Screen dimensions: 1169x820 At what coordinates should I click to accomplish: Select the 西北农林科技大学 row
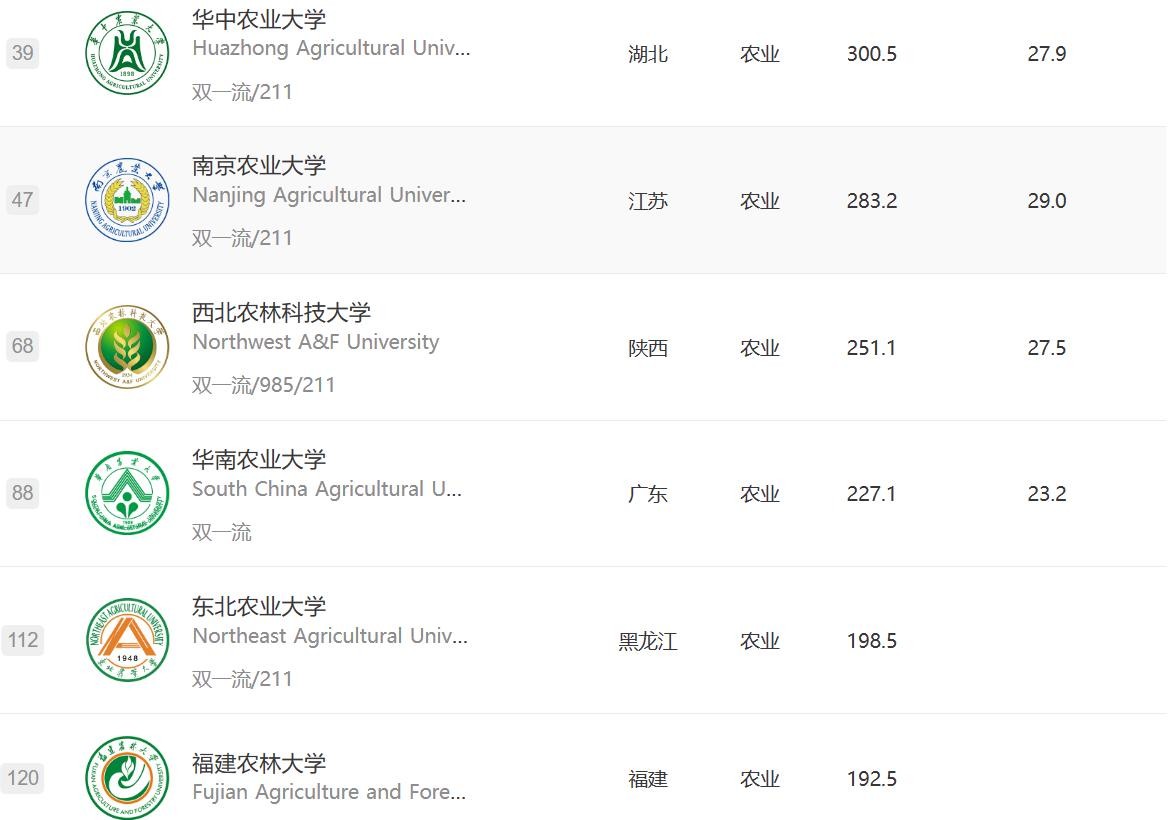281,313
